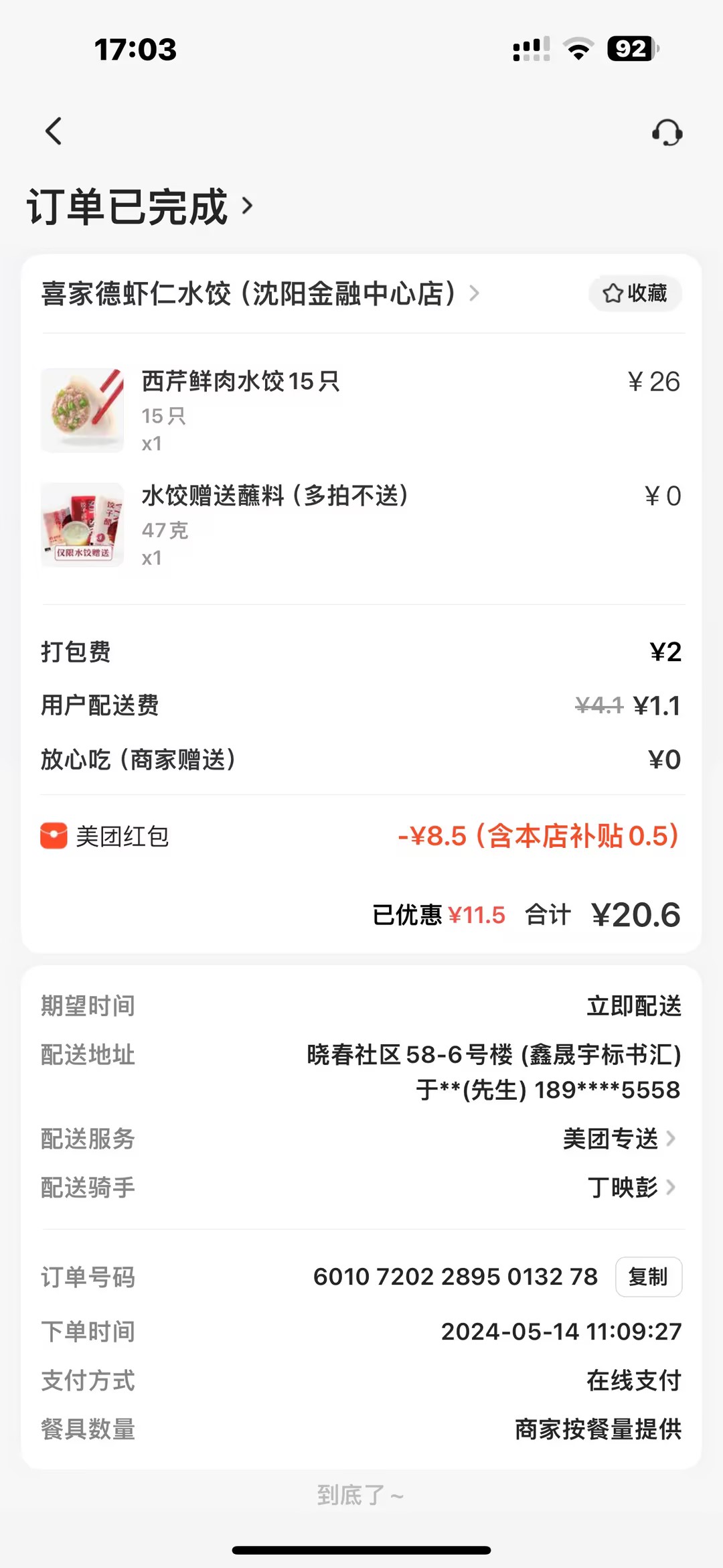View rider 丁映彭 details

631,1188
